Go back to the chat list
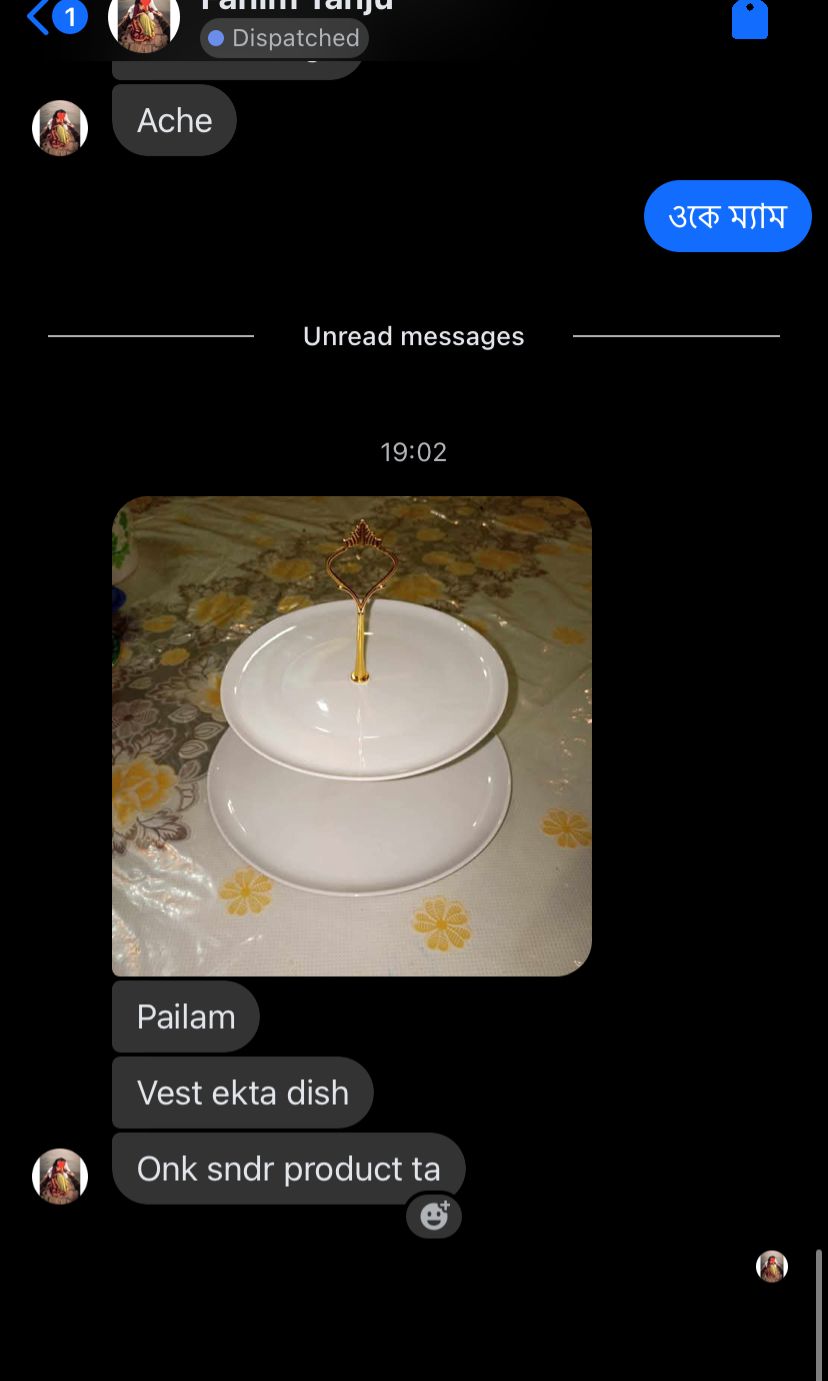The width and height of the screenshot is (828, 1381). (40, 17)
